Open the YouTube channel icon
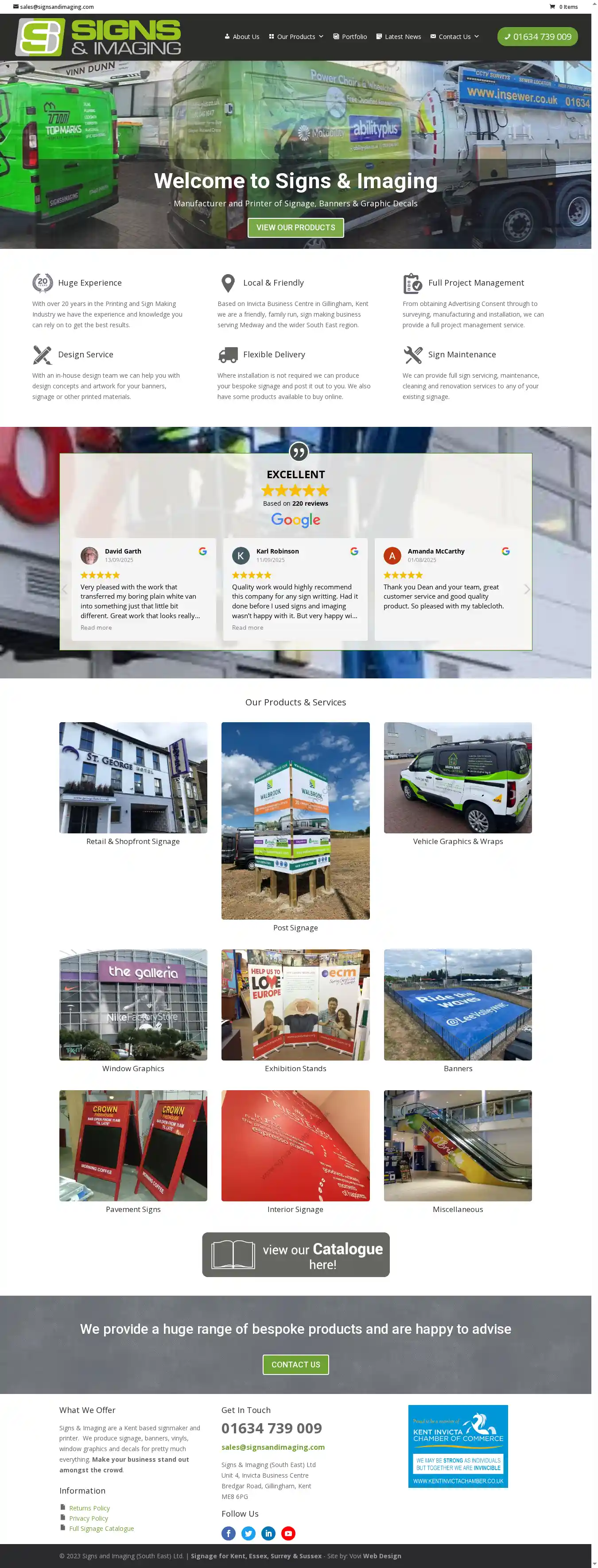Image resolution: width=598 pixels, height=1568 pixels. [x=289, y=1533]
